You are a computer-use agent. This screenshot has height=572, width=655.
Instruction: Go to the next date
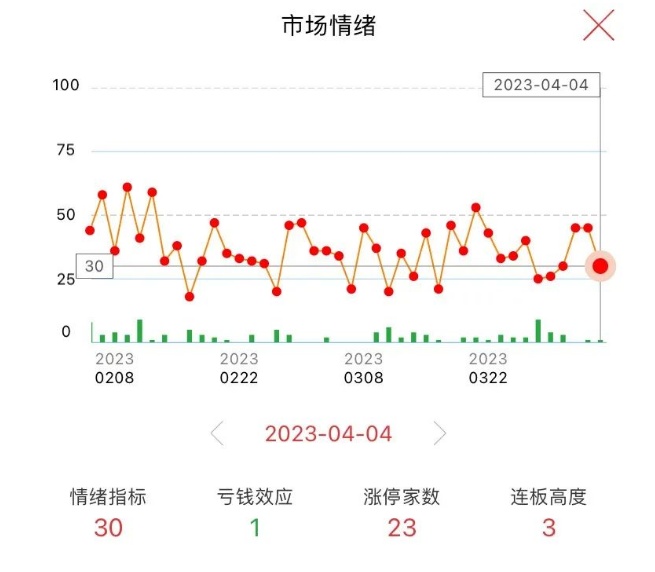point(439,433)
